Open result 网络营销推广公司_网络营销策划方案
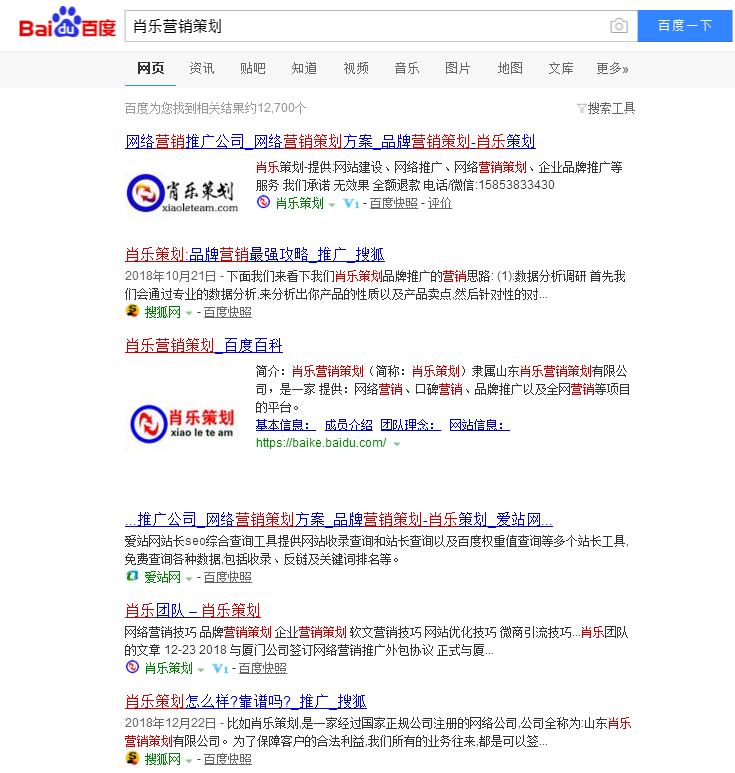 330,141
